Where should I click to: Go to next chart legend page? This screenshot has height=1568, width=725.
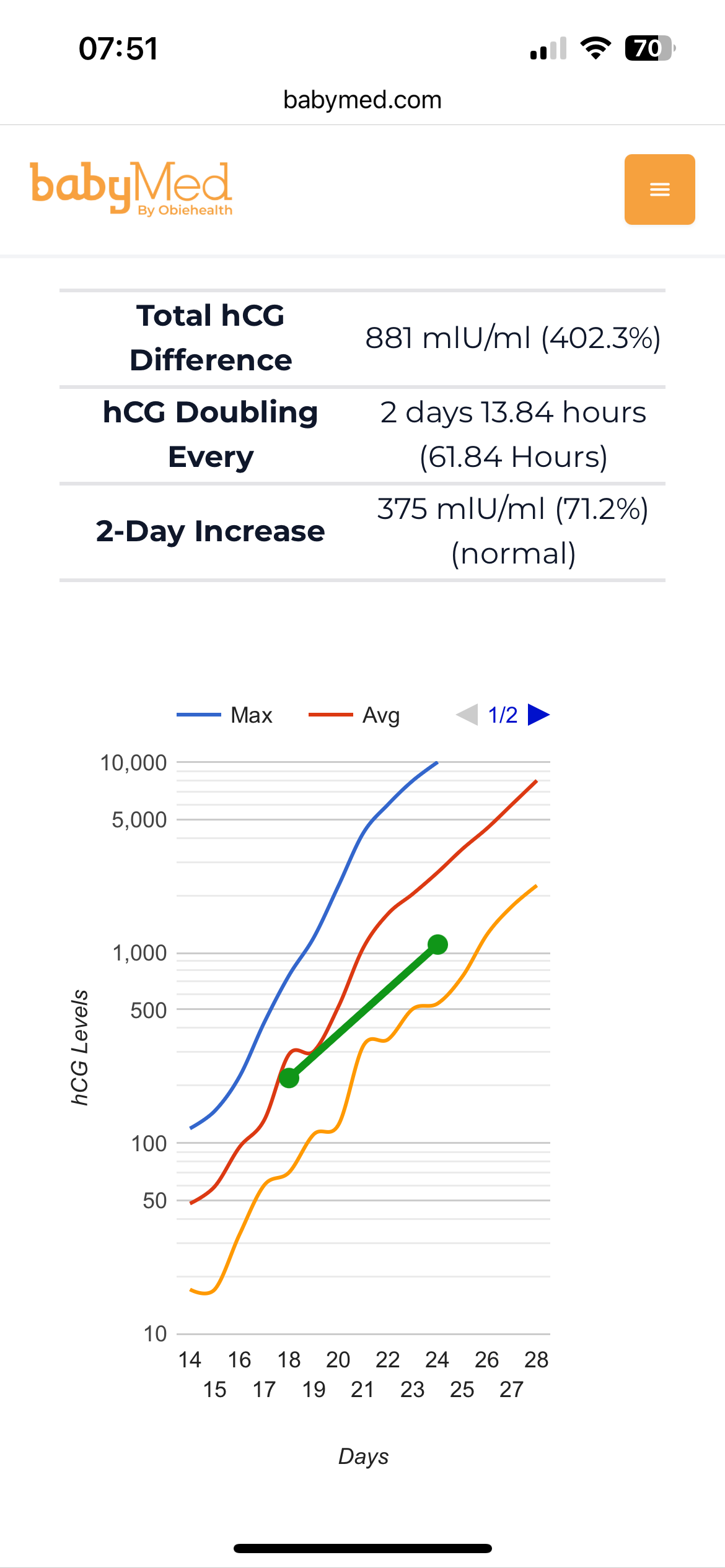[x=538, y=715]
